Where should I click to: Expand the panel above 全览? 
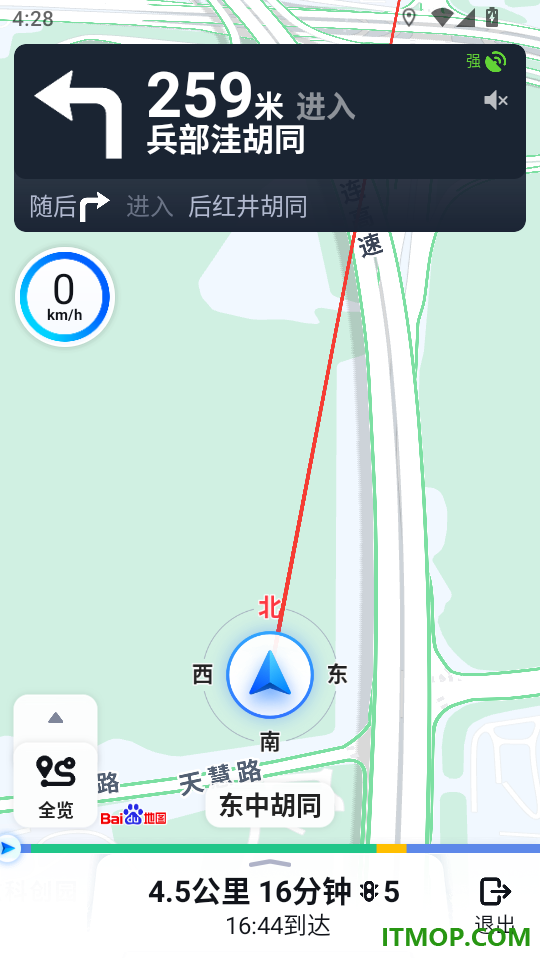(x=56, y=718)
